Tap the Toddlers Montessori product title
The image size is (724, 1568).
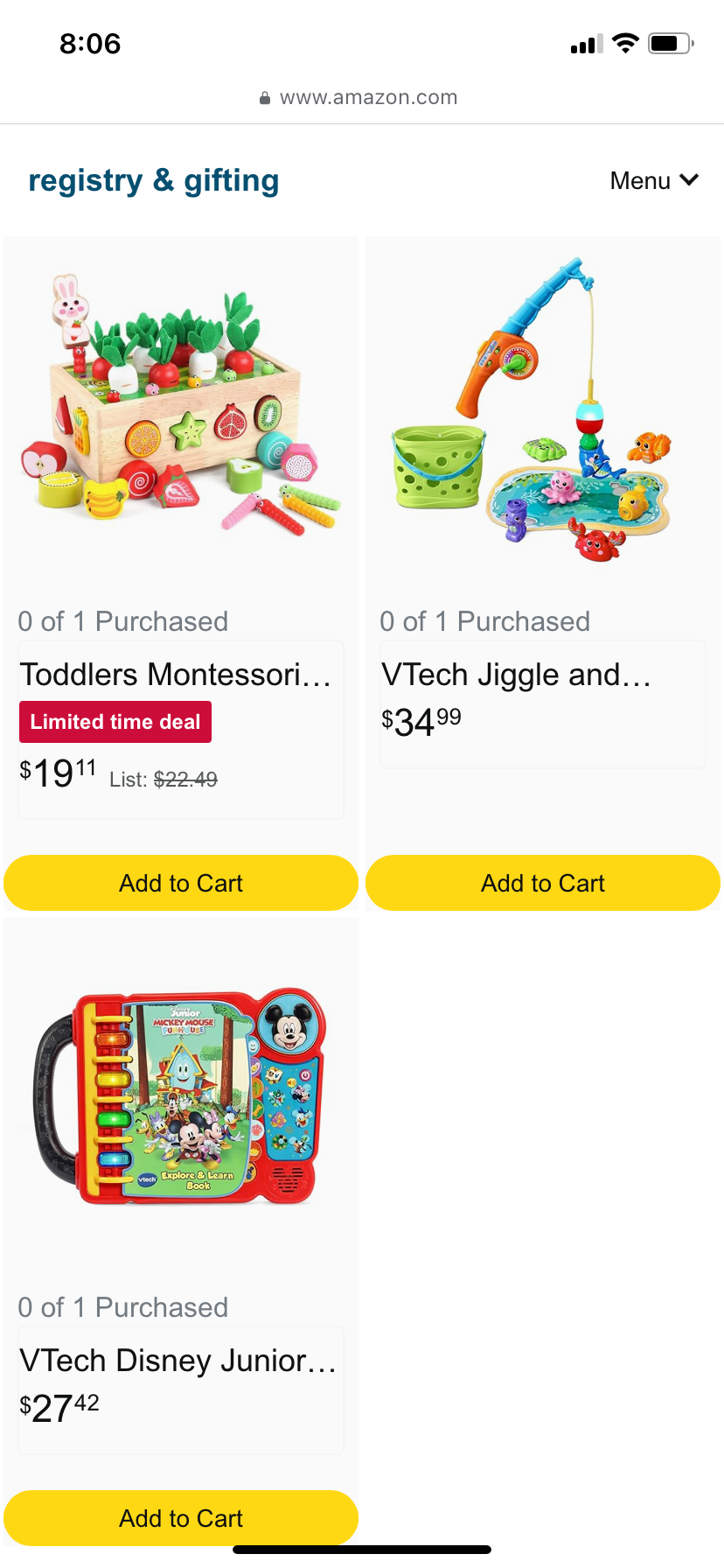pos(176,675)
